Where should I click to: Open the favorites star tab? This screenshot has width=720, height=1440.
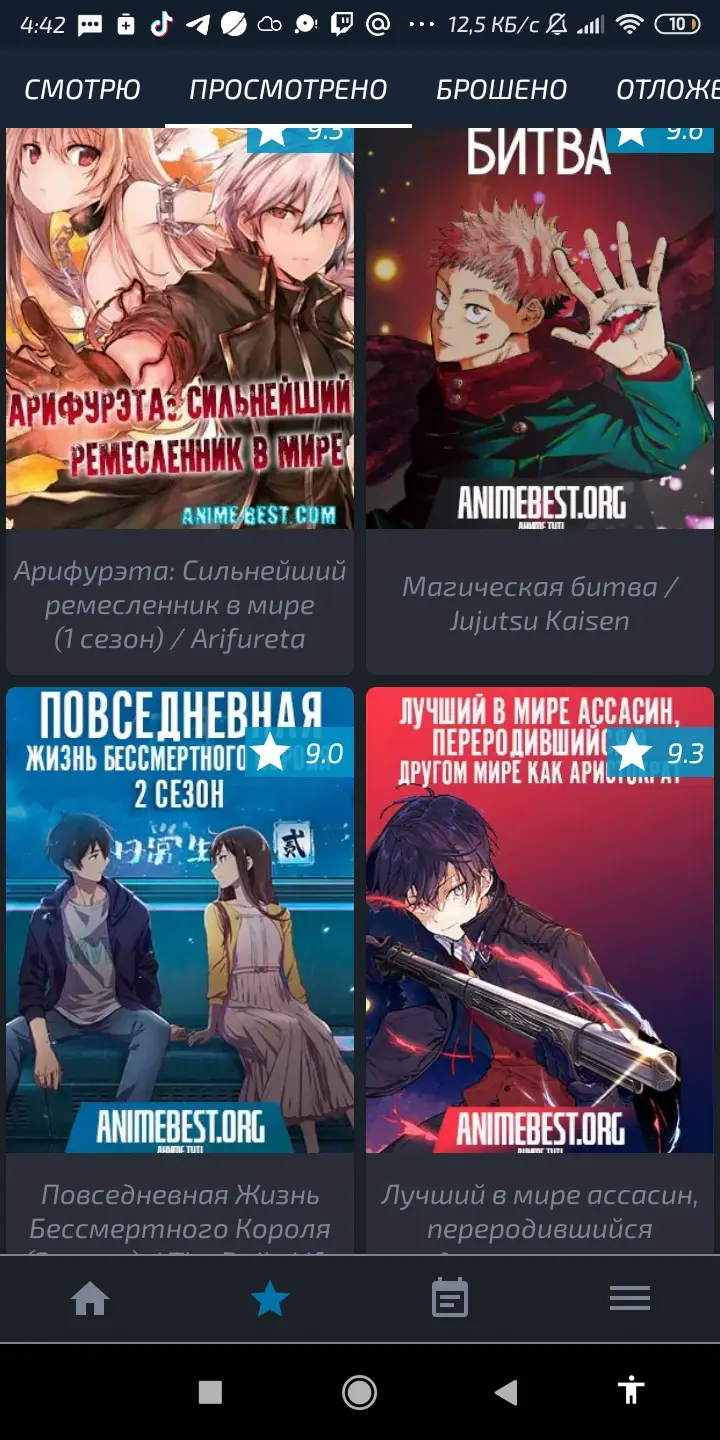pyautogui.click(x=270, y=1299)
